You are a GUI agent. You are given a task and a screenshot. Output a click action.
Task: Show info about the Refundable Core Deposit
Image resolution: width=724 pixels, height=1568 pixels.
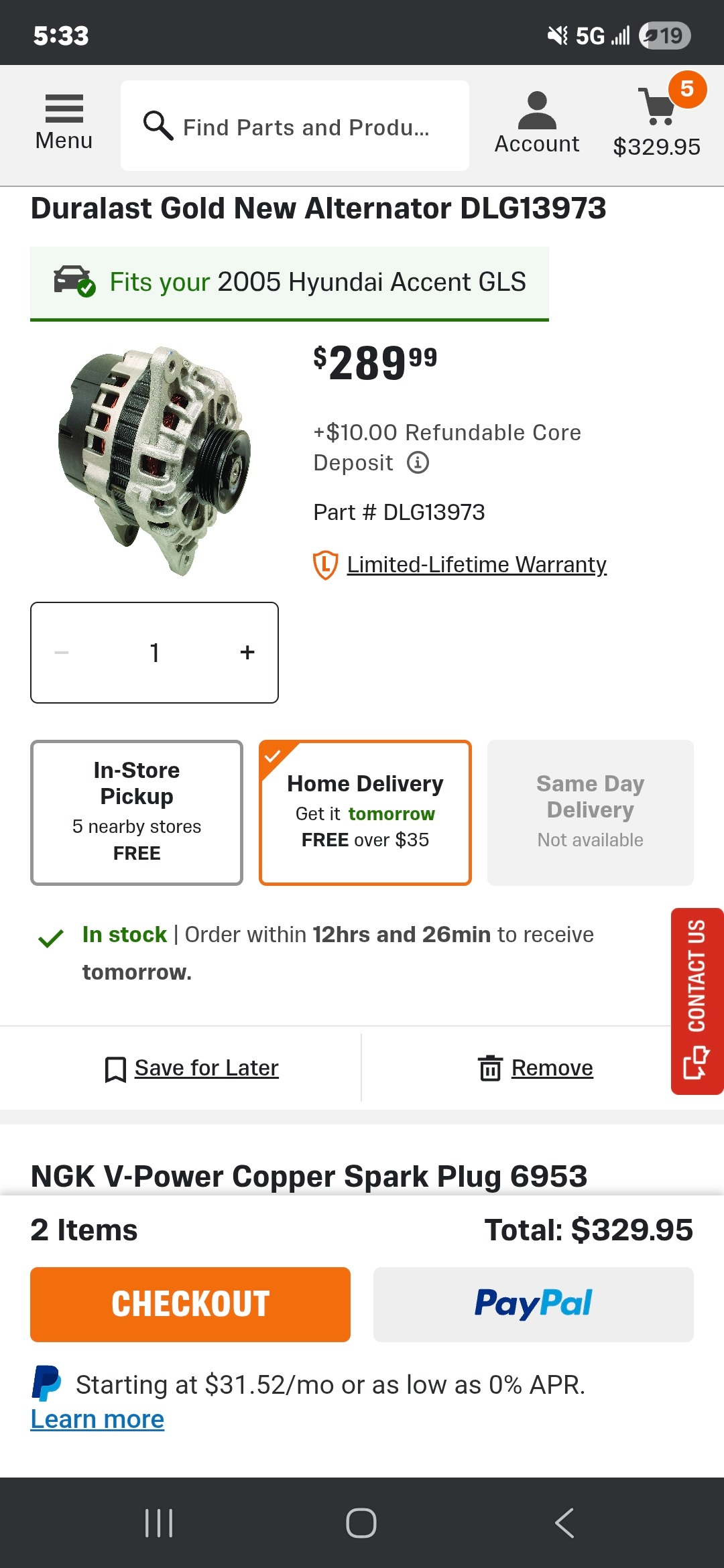coord(418,463)
